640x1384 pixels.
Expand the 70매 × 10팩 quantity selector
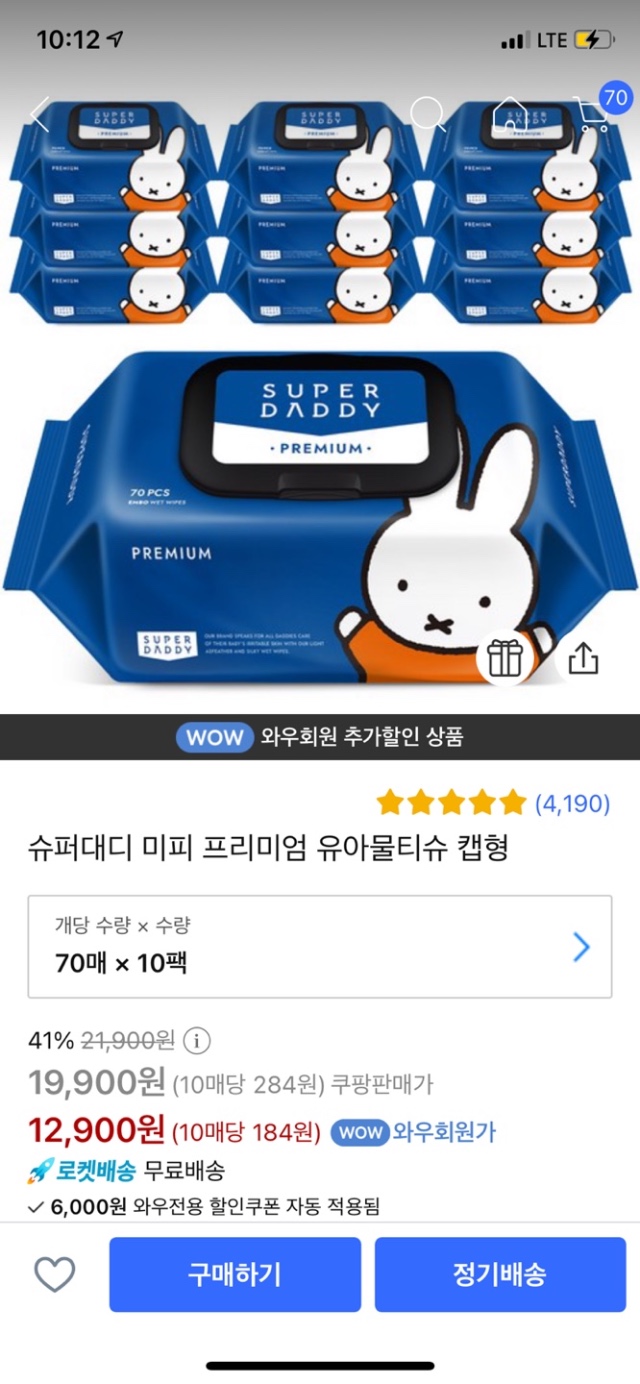click(320, 946)
